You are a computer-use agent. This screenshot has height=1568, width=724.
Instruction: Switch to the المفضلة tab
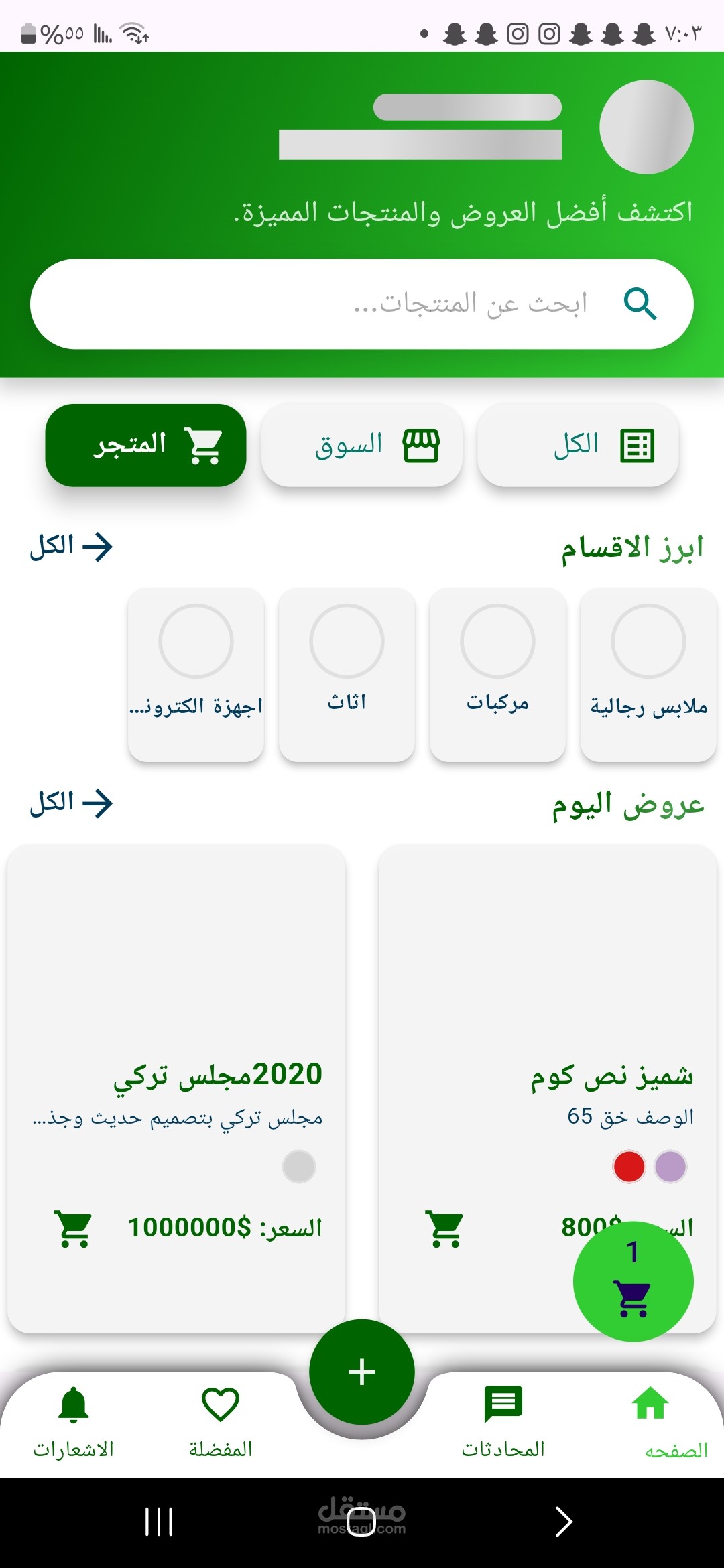tap(221, 1421)
